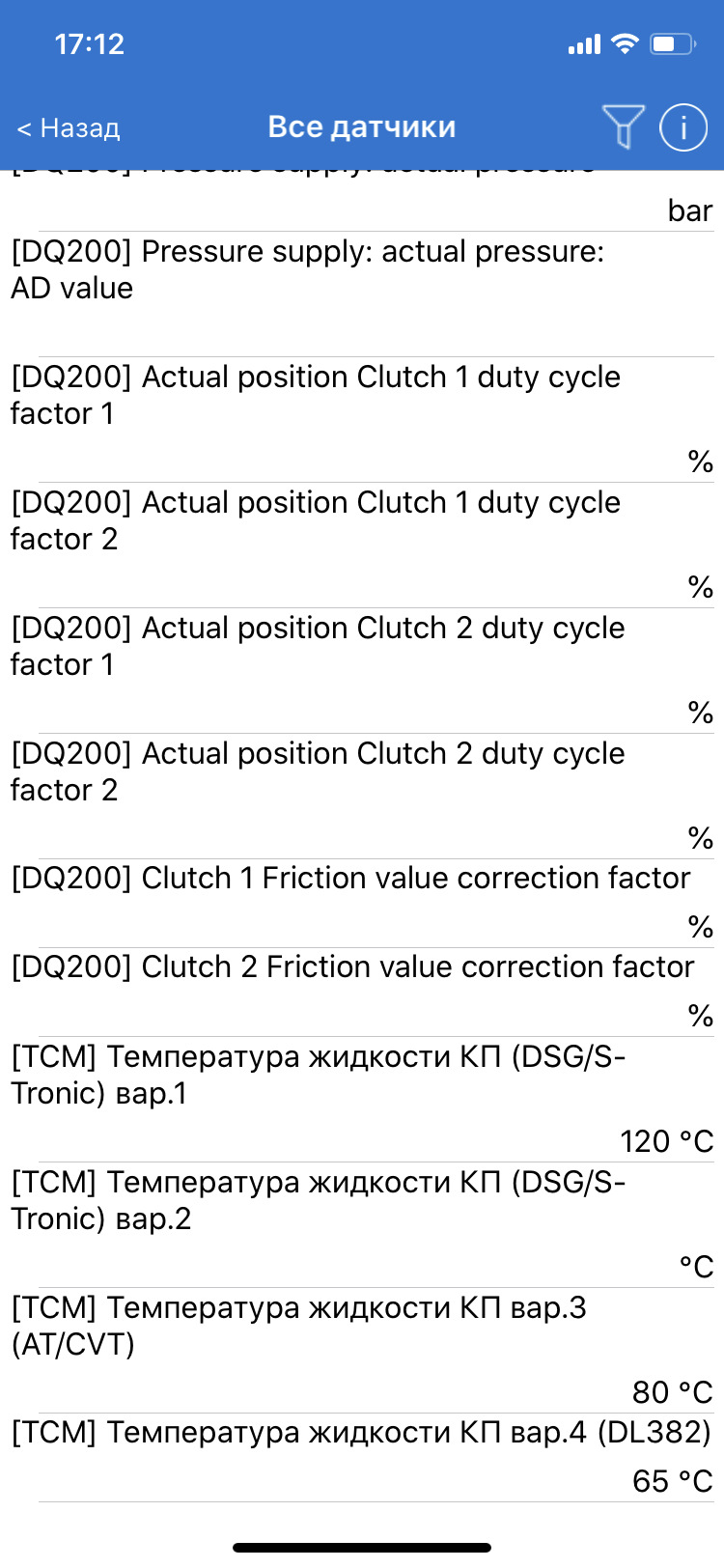724x1568 pixels.
Task: Open Температура жидкости КП DSG вар.2 sensor
Action: [x=362, y=1225]
